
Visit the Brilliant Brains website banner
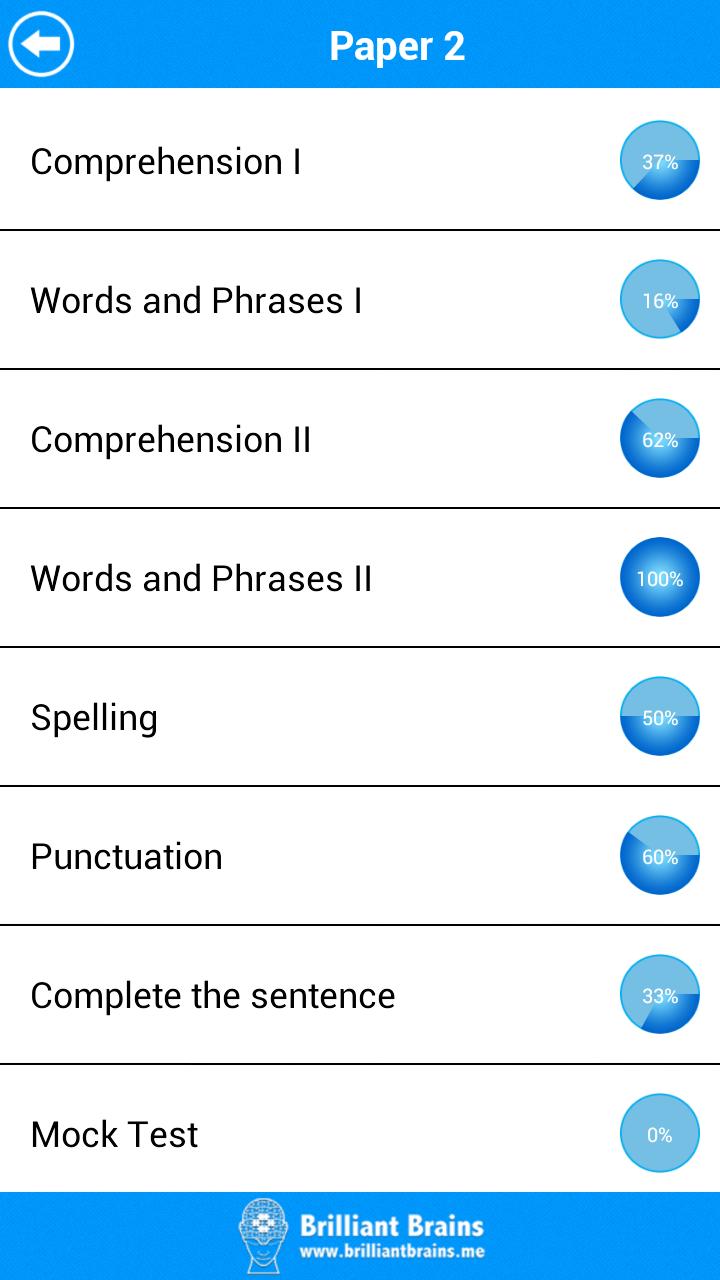tap(360, 1236)
